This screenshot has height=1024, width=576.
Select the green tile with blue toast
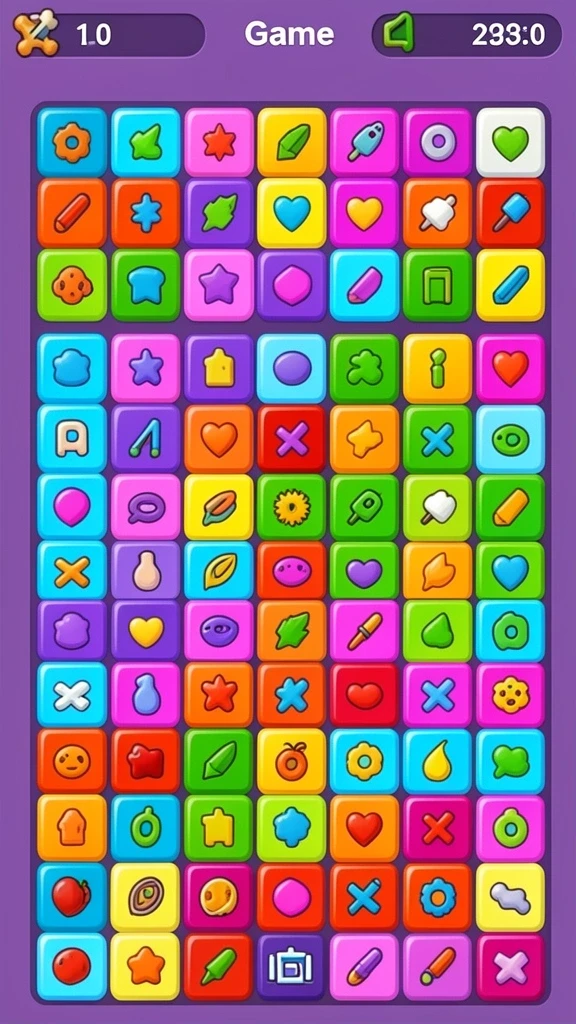(x=145, y=285)
